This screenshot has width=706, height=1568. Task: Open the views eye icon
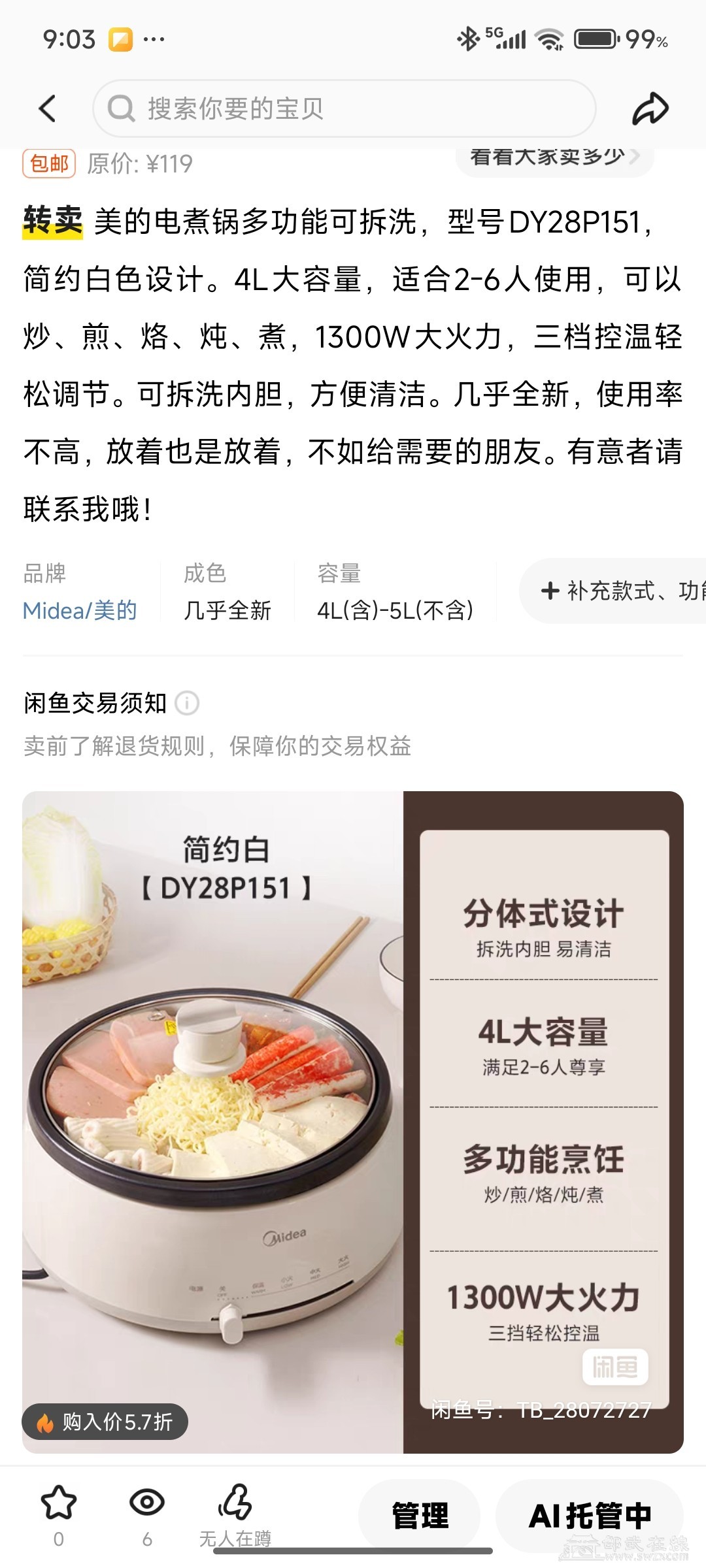147,1503
